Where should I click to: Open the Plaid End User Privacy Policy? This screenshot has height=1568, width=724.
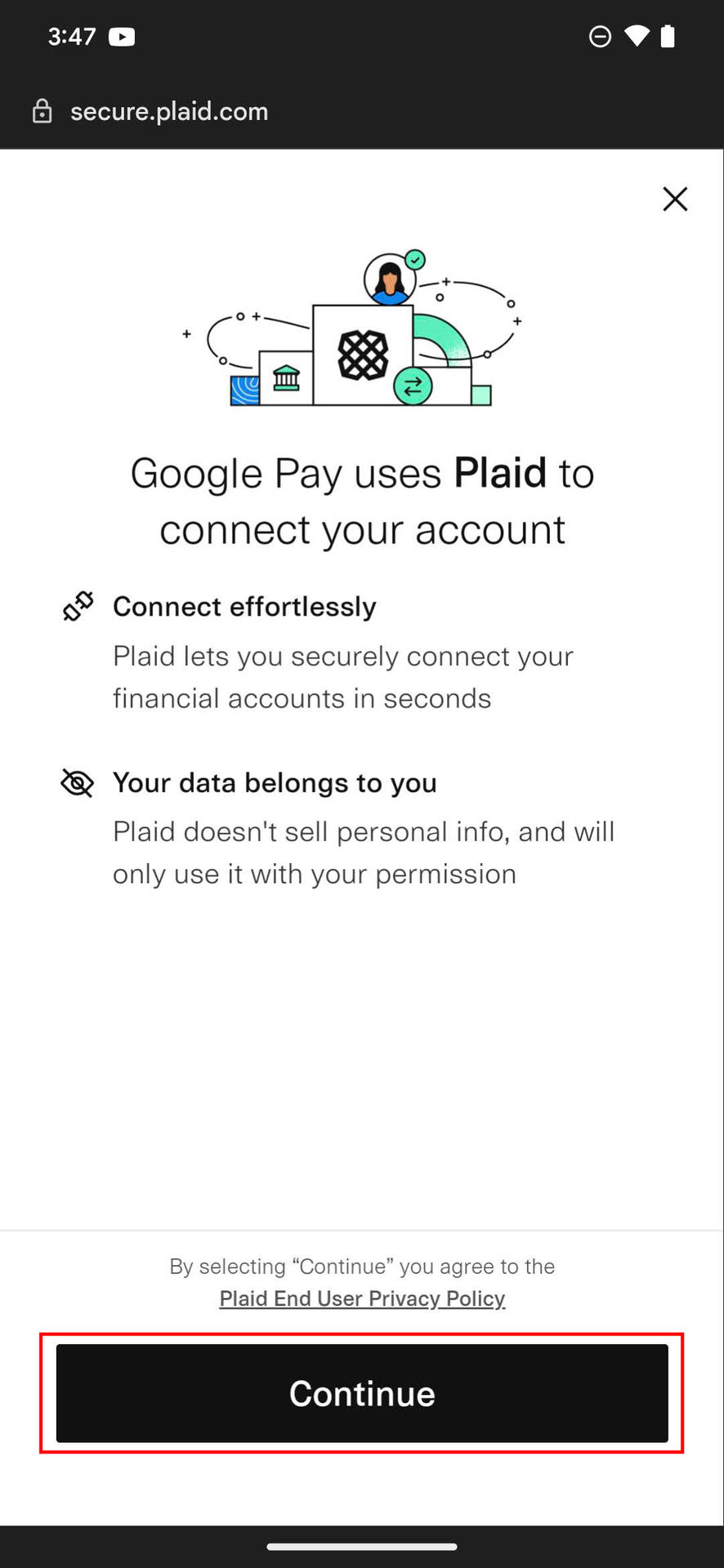(x=362, y=1298)
